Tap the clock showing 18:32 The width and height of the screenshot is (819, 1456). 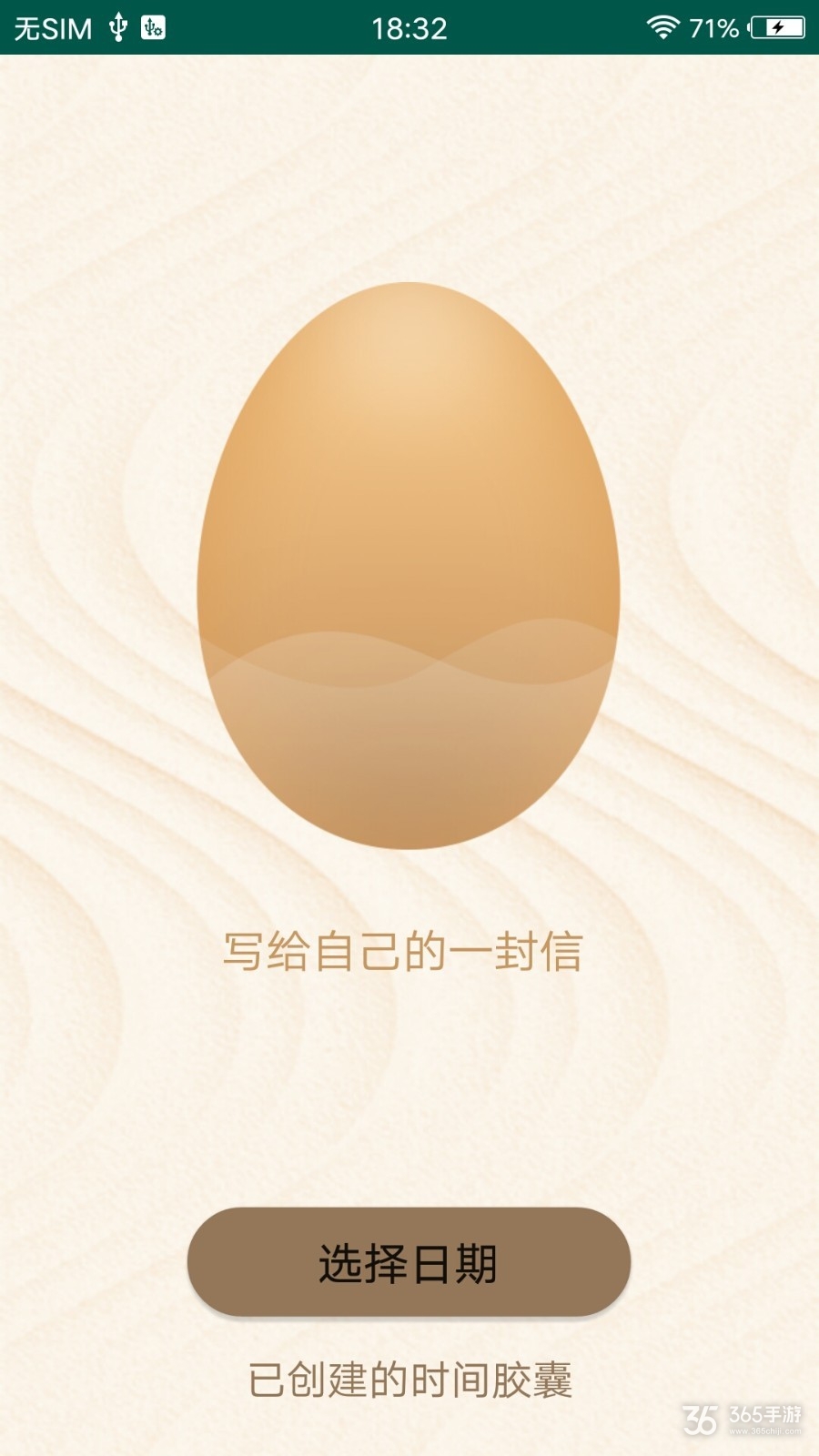[409, 29]
